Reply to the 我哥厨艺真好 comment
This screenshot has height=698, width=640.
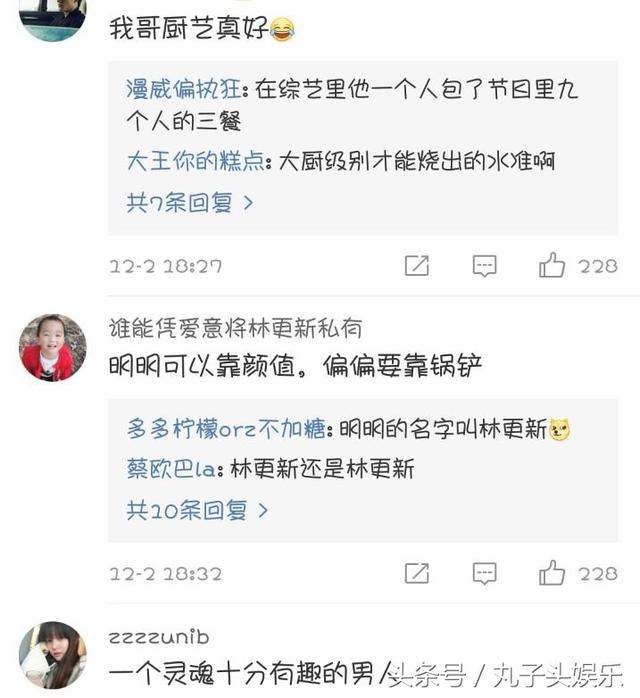point(484,266)
